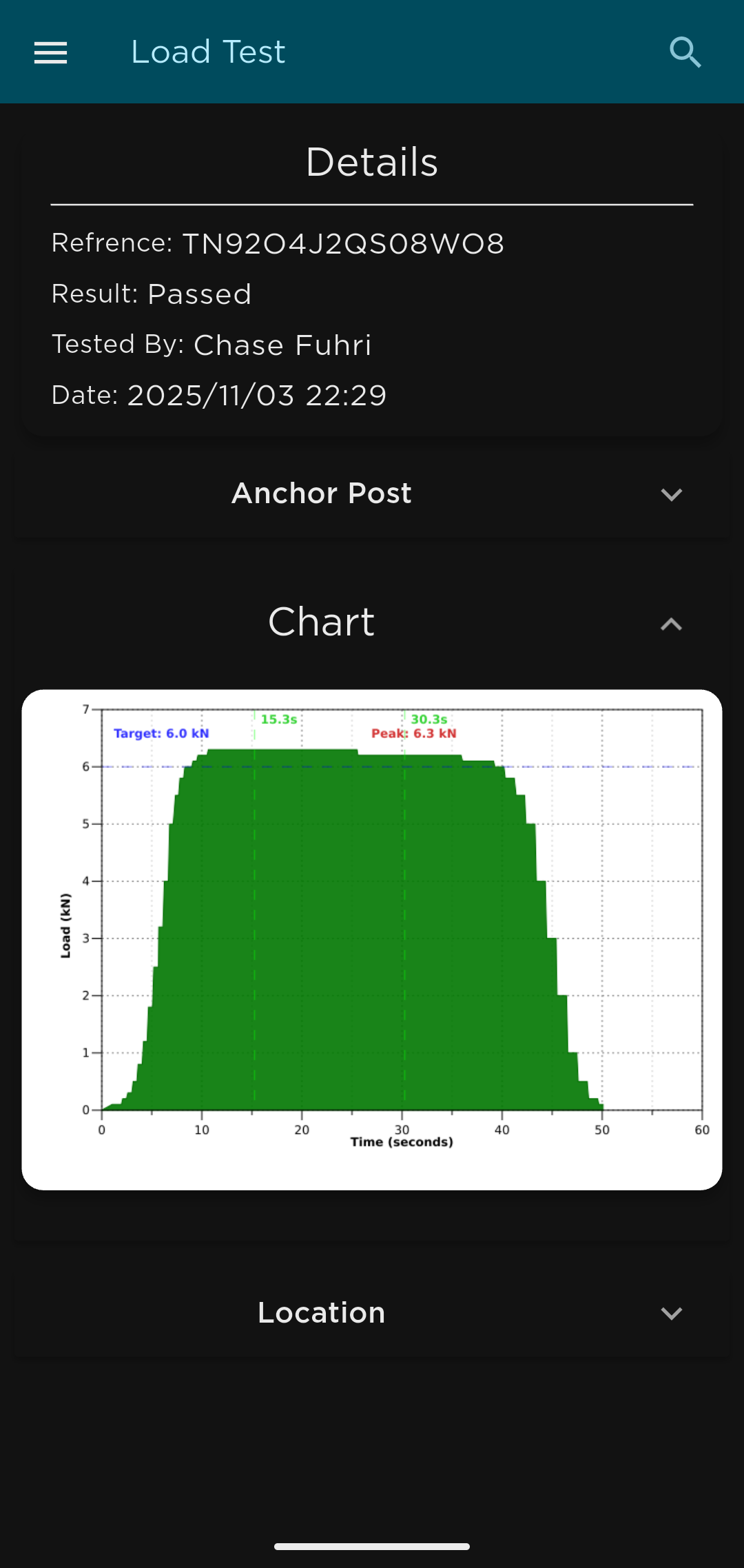Tap the Details heading
744x1568 pixels.
[372, 161]
